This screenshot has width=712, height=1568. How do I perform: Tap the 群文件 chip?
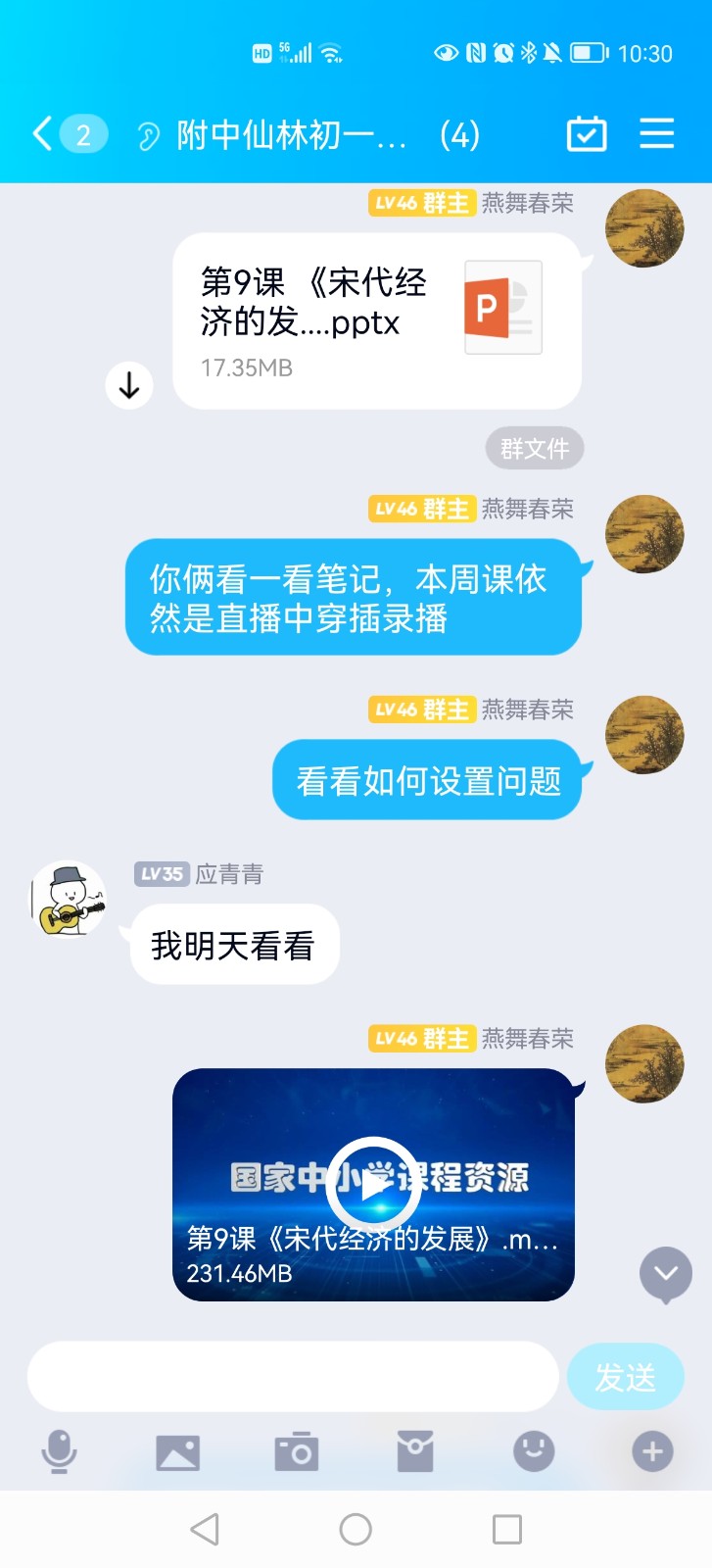[535, 449]
